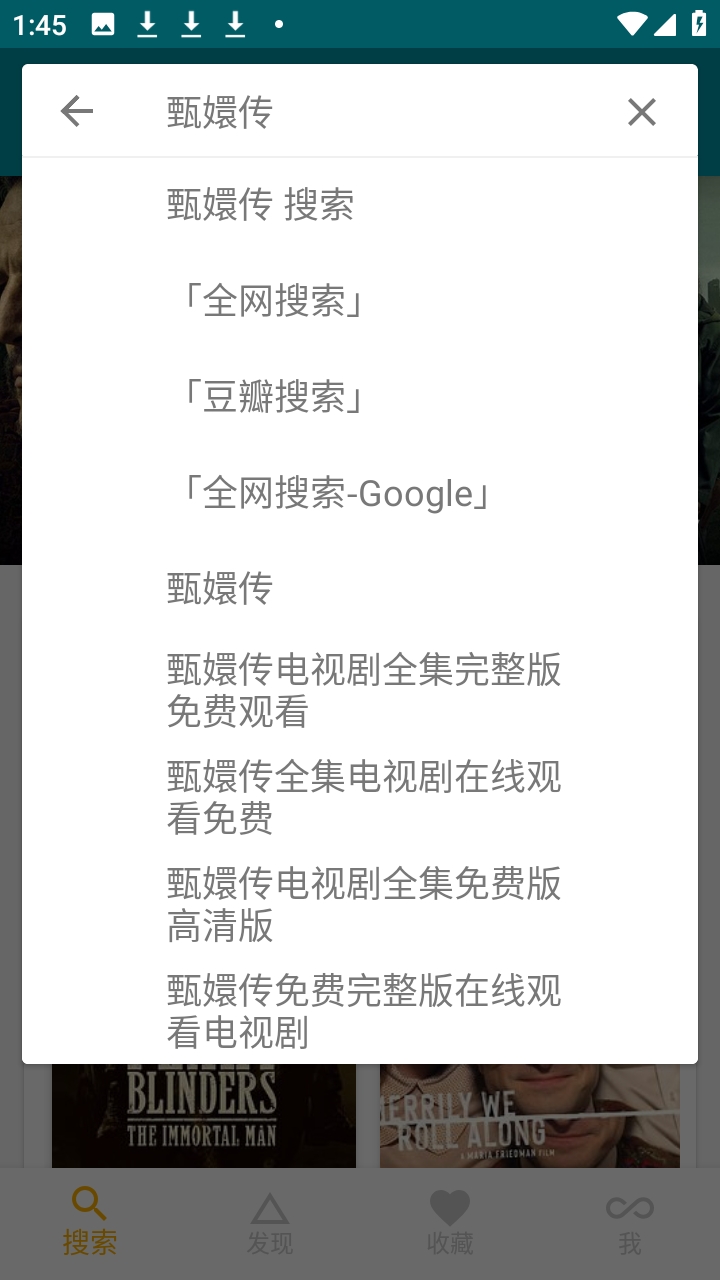Open the 我 tab
This screenshot has width=720, height=1280.
click(629, 1224)
